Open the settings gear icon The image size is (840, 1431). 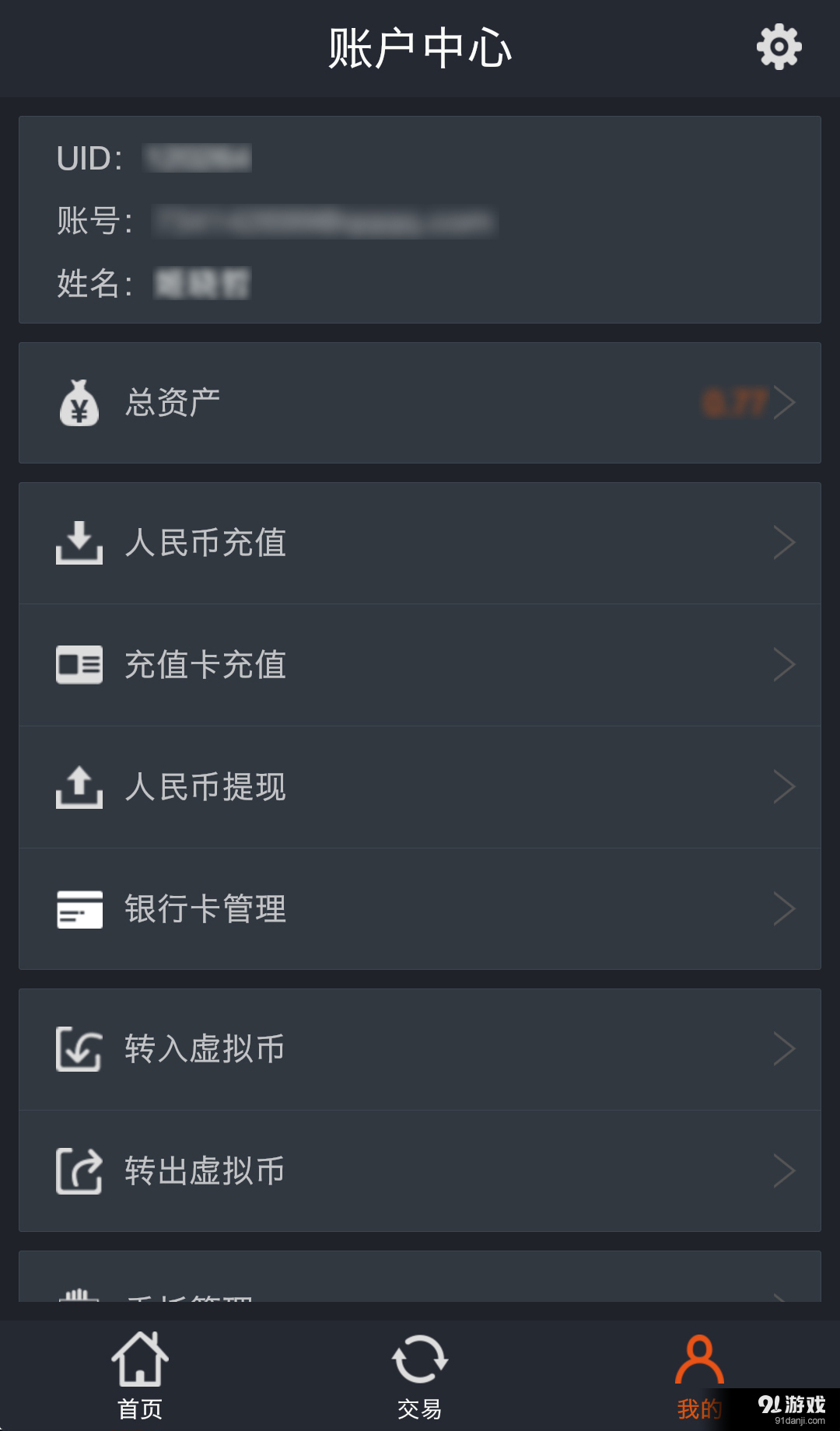tap(779, 47)
